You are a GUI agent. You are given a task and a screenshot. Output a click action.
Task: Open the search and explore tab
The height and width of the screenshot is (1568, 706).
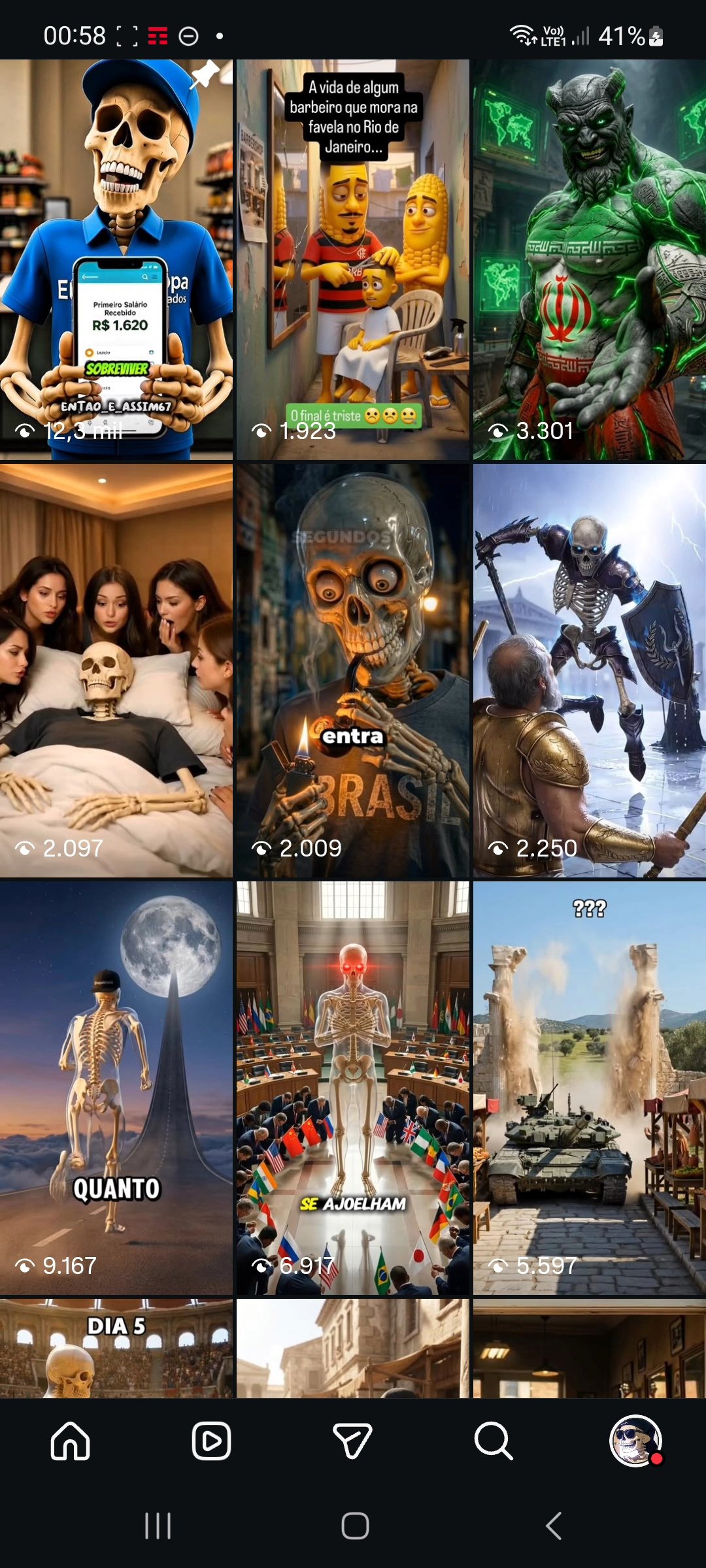pyautogui.click(x=494, y=1441)
